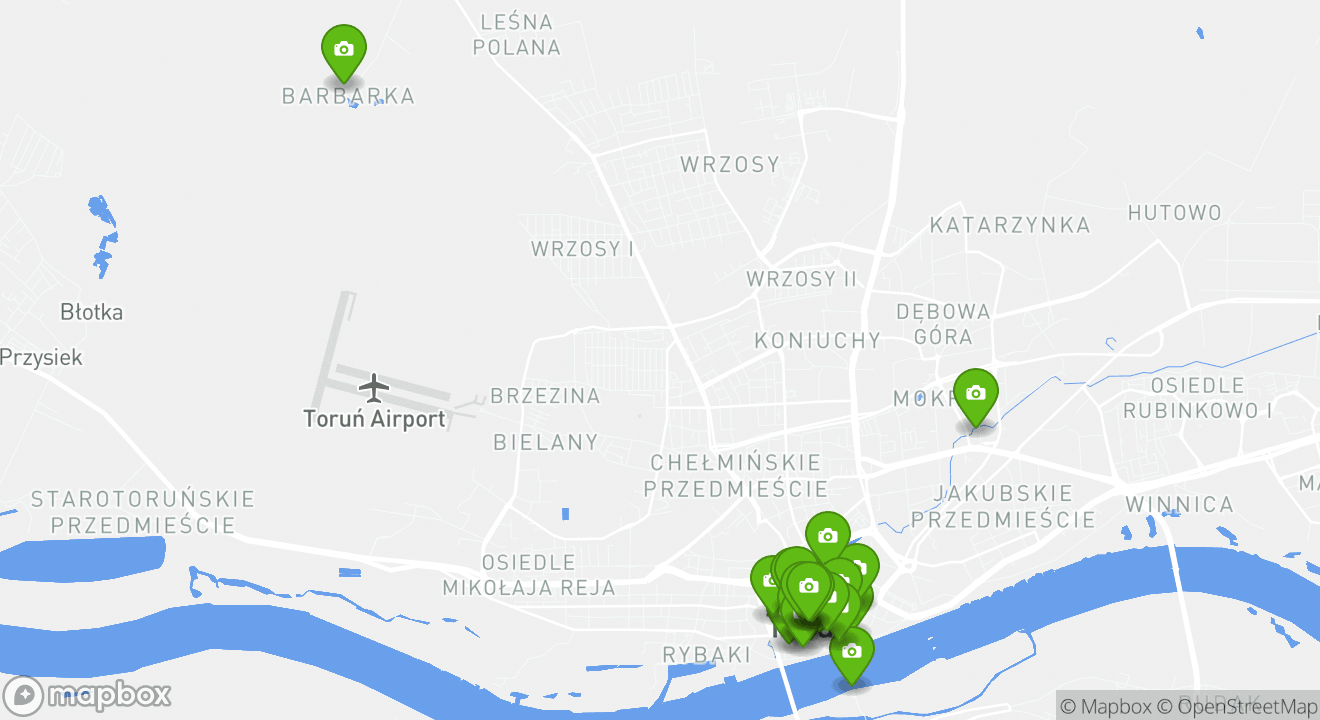Select the photo pin near Mokre
1320x720 pixels.
tap(975, 394)
